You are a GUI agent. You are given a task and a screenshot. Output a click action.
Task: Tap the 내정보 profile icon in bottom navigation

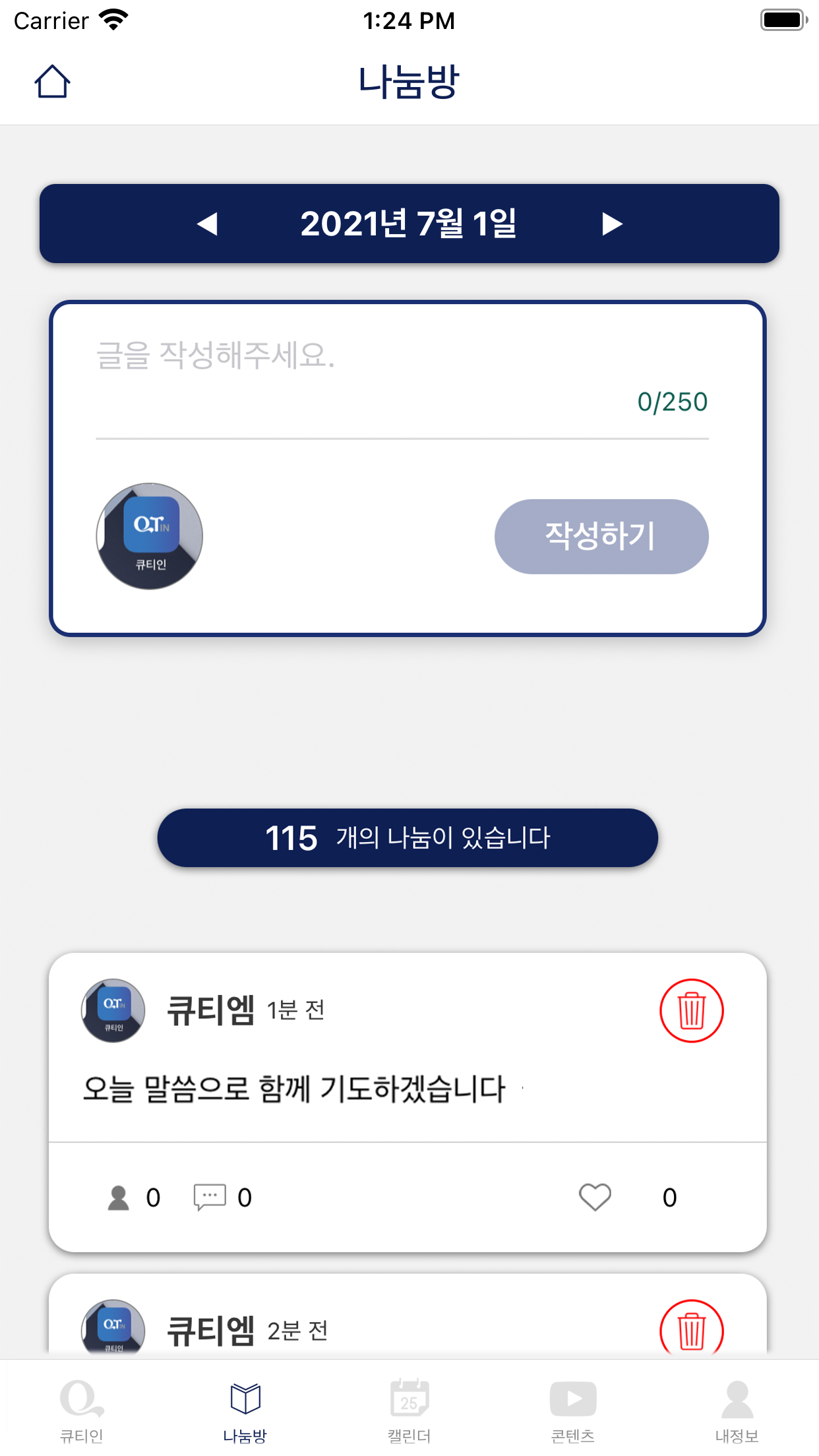737,1394
